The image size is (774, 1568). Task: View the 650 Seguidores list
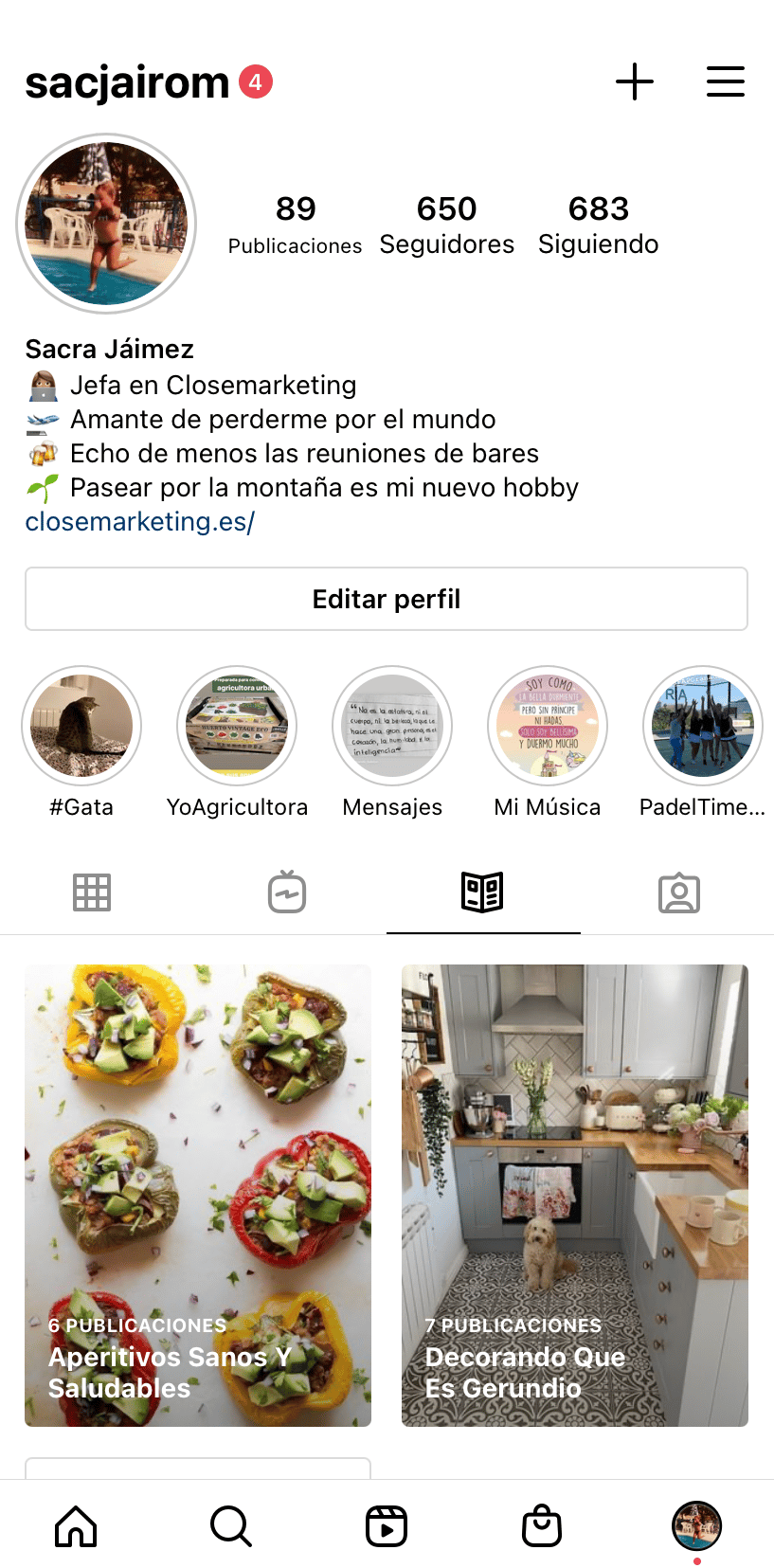click(446, 224)
